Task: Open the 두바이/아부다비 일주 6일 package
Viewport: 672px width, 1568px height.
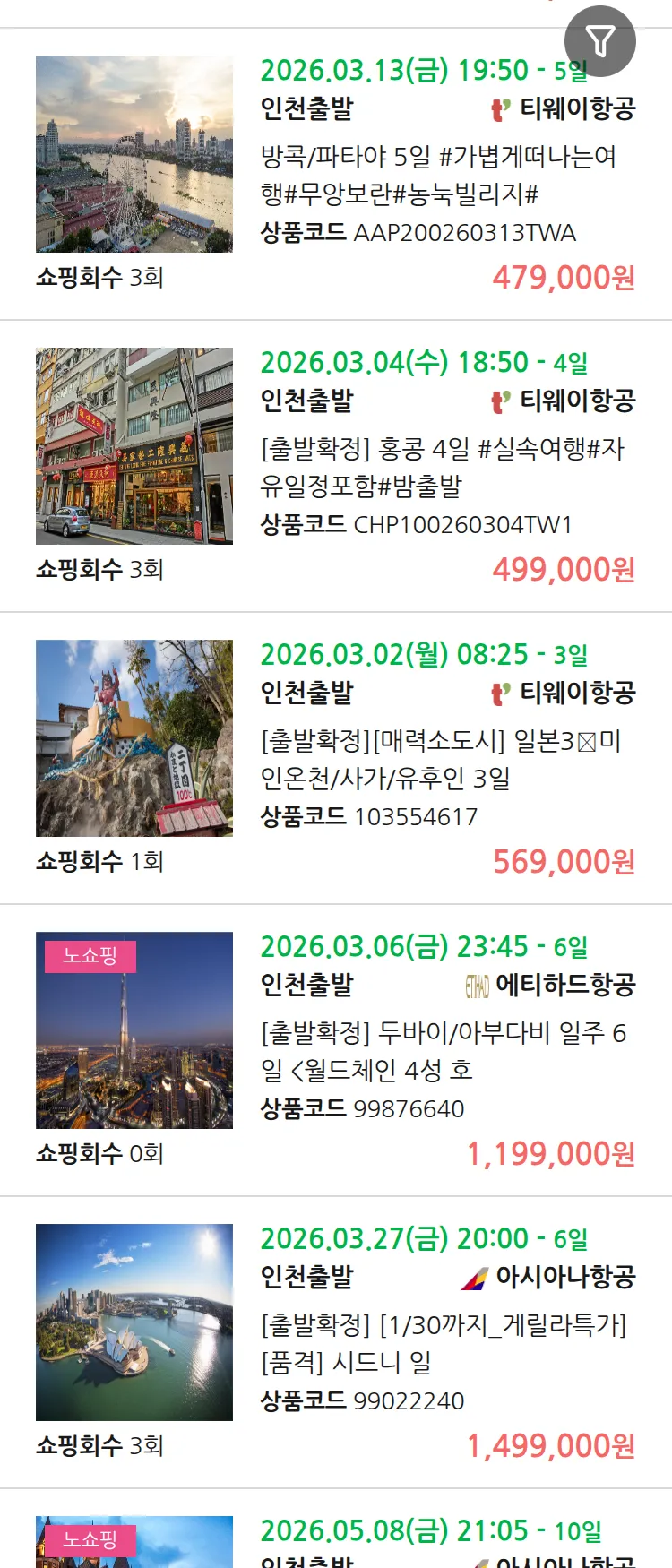Action: 443,1051
